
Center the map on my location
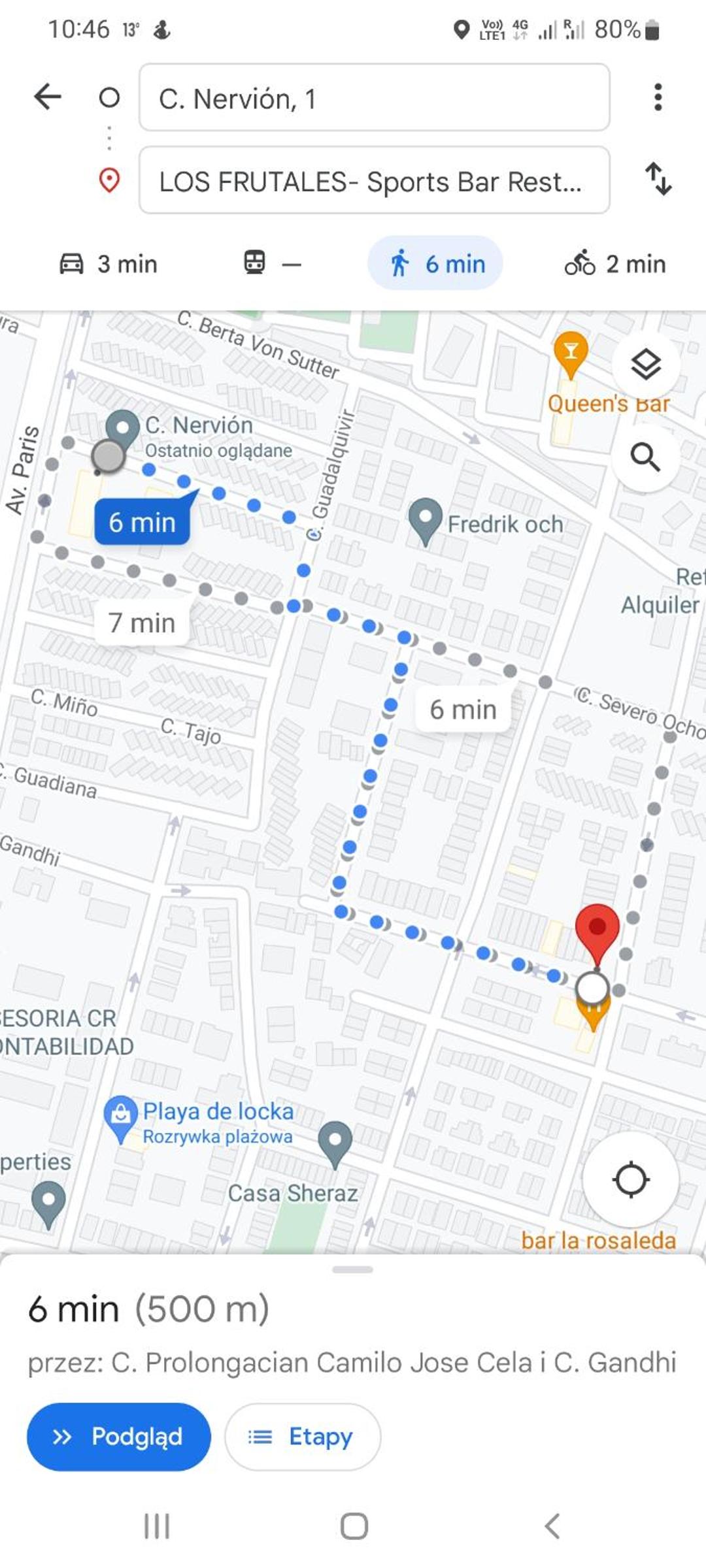coord(631,1179)
